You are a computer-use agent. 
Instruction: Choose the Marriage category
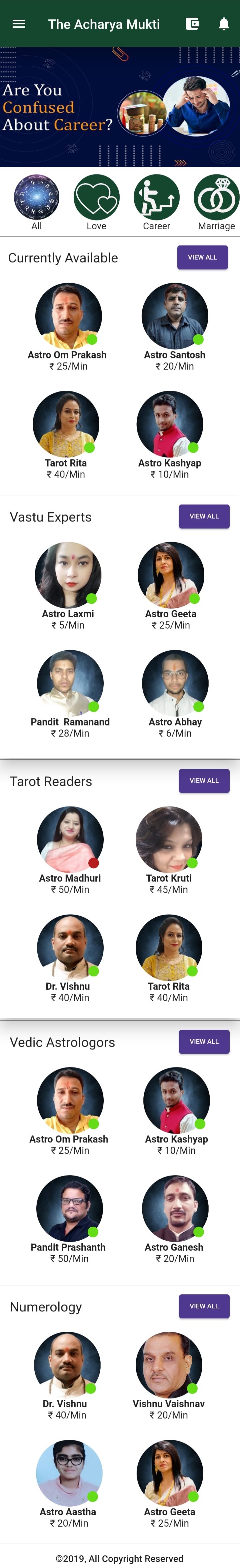(x=216, y=198)
